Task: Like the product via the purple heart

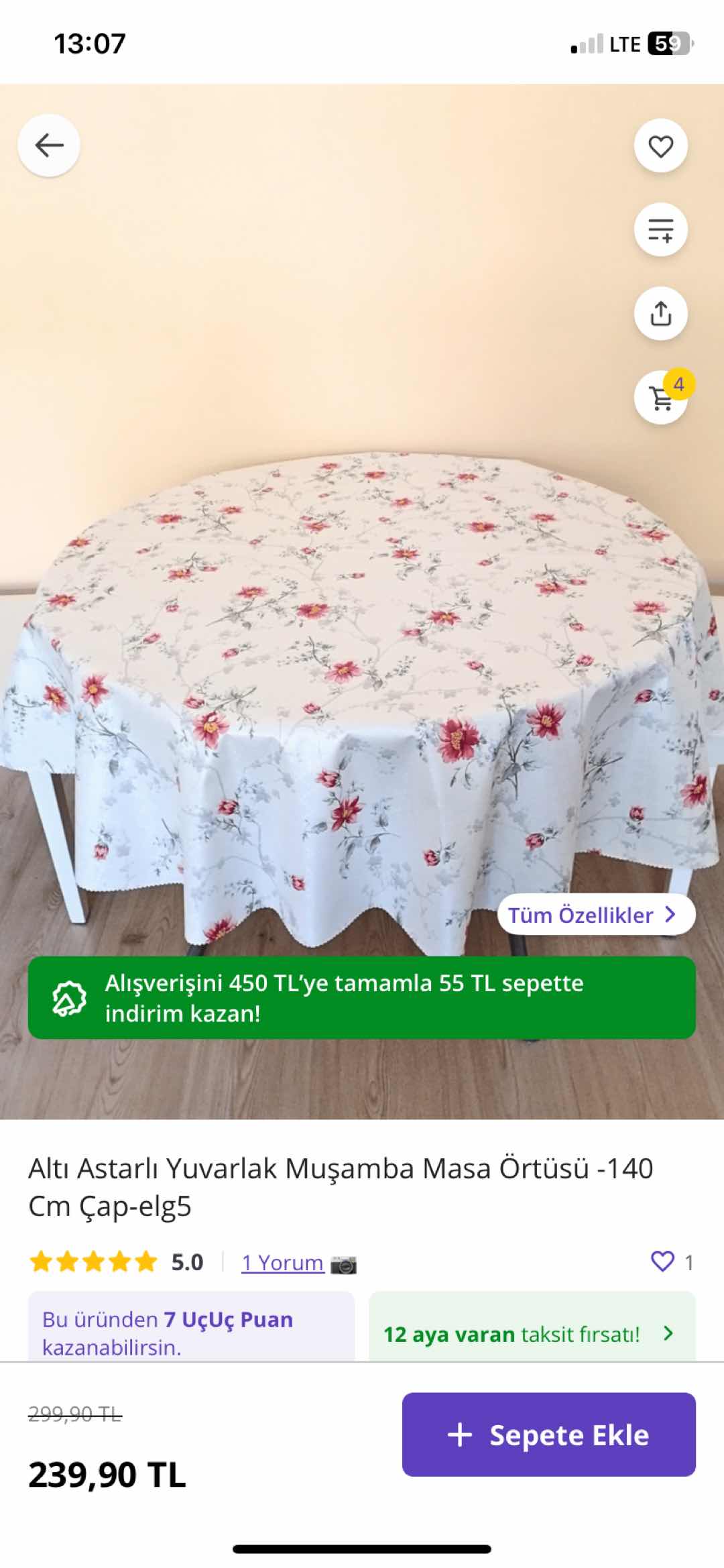Action: pos(662,1262)
